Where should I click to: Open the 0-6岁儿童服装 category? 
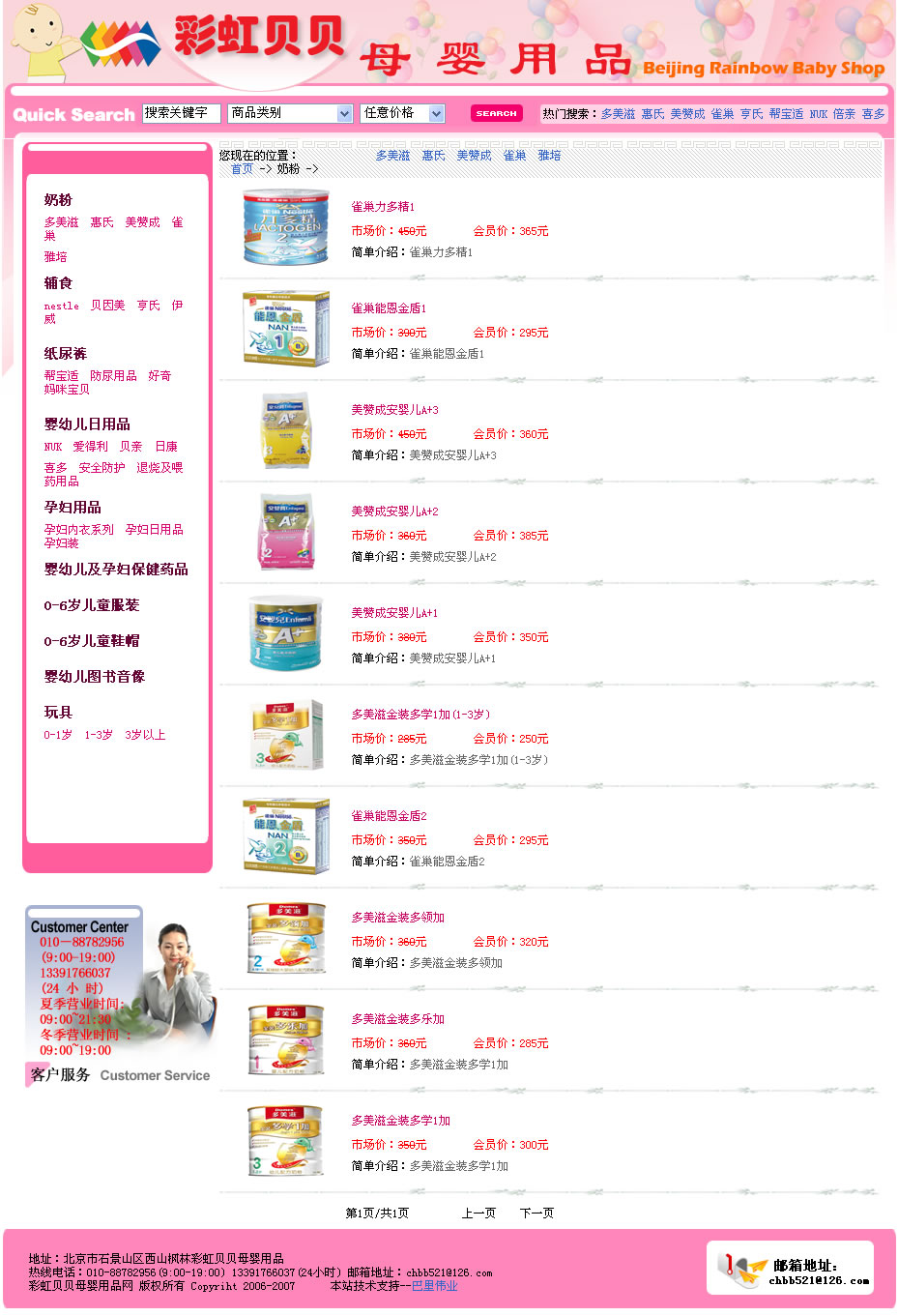(x=92, y=605)
